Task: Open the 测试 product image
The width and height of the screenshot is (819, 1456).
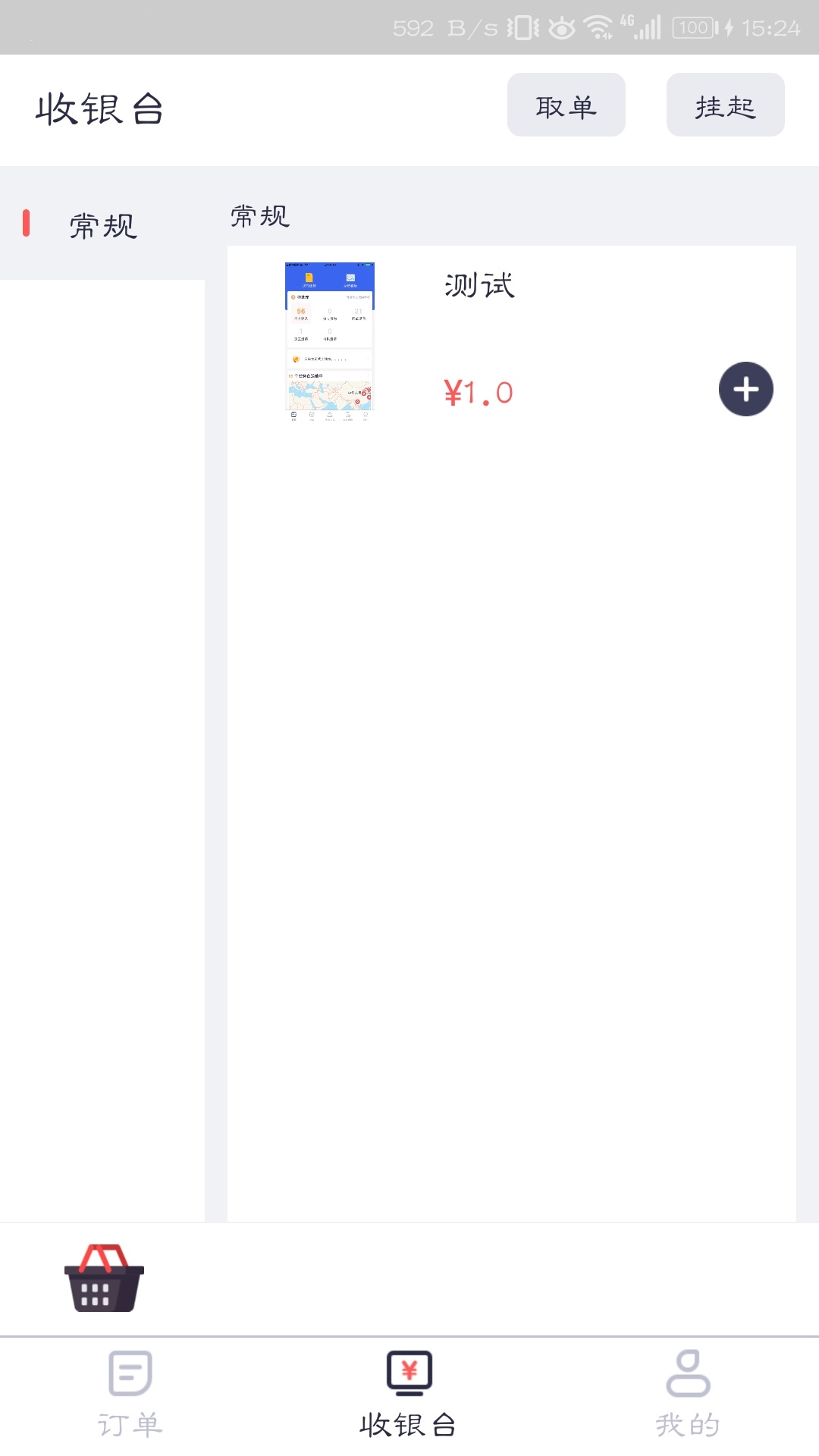Action: coord(330,341)
